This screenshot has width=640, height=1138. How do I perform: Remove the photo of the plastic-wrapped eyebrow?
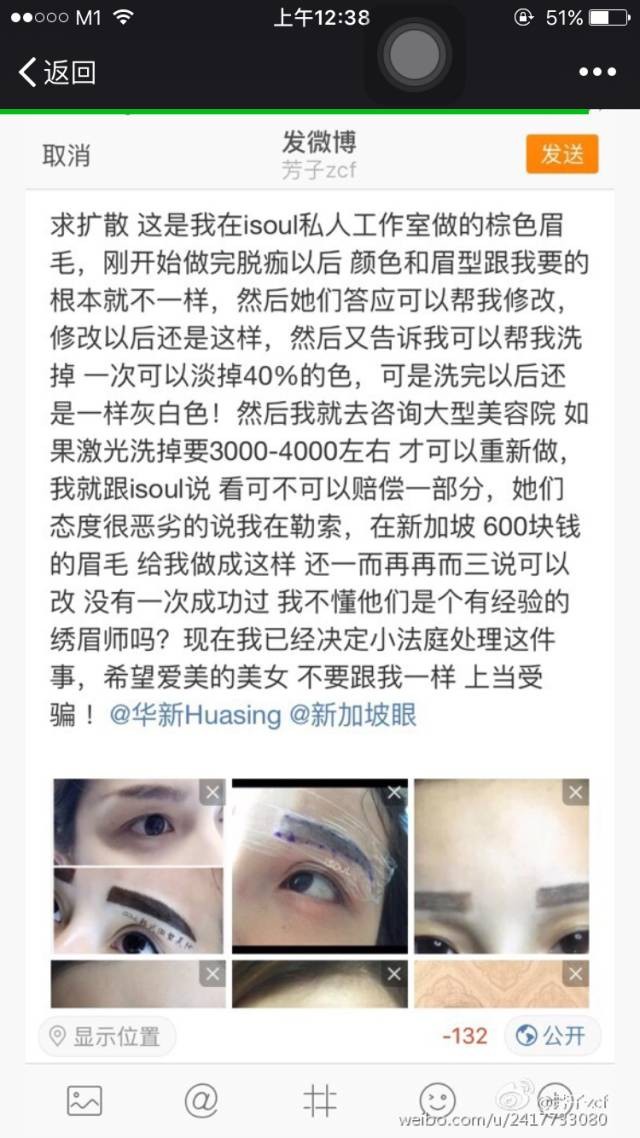point(394,793)
